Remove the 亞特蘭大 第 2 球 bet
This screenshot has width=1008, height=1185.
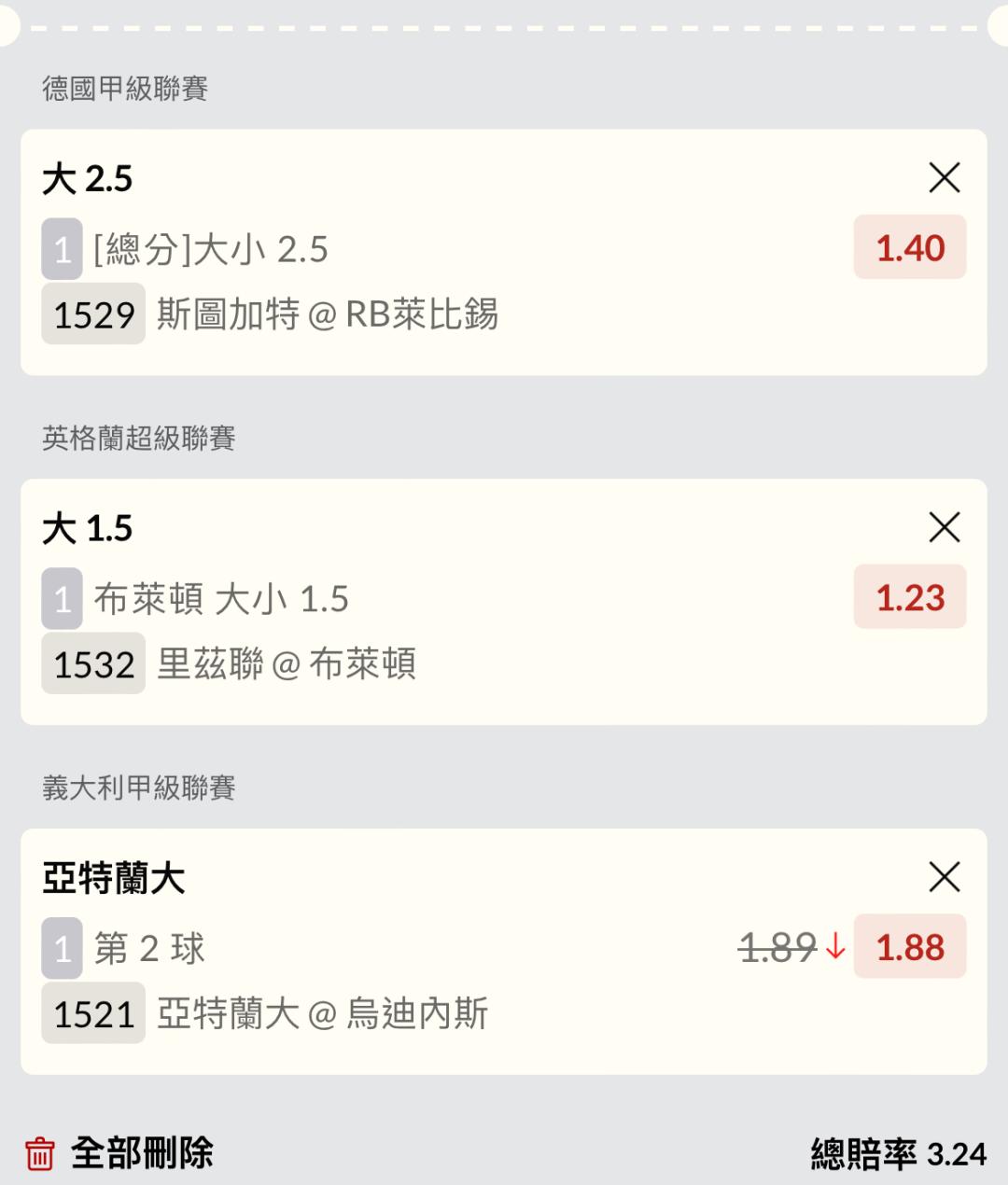coord(945,877)
